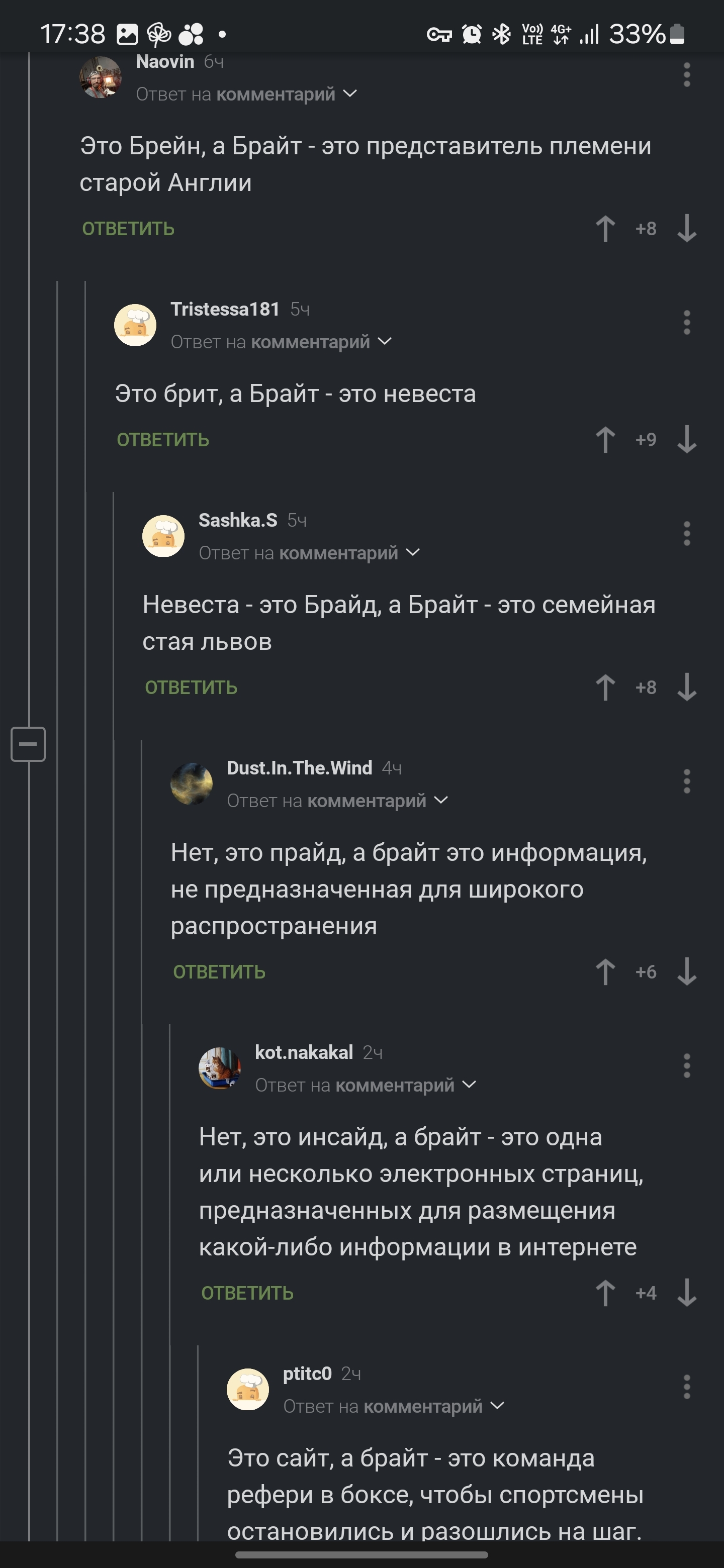Screen dimensions: 724x1568
Task: Upvote Sashka.S's comment
Action: [605, 687]
